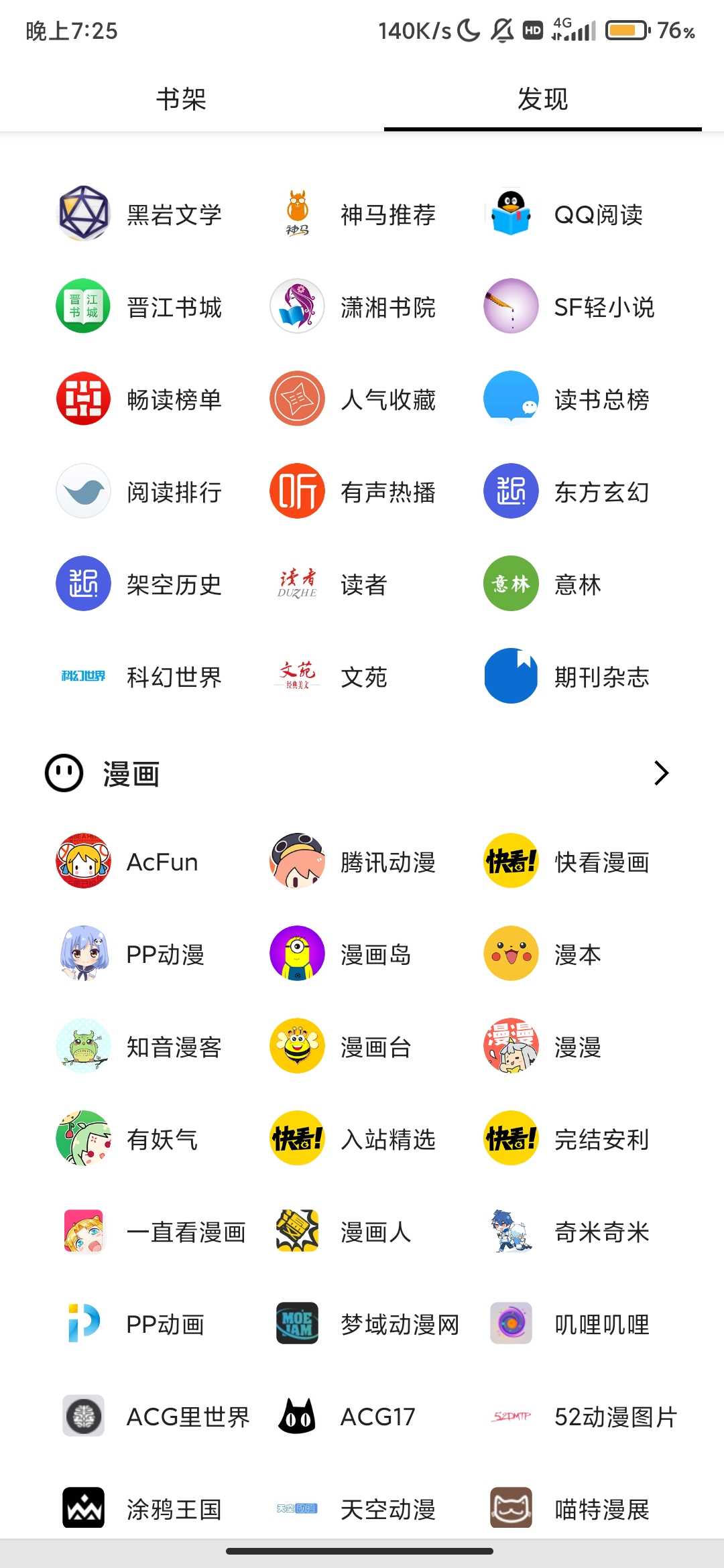The height and width of the screenshot is (1568, 724).
Task: Open the 黑岩文学 icon
Action: [x=83, y=214]
